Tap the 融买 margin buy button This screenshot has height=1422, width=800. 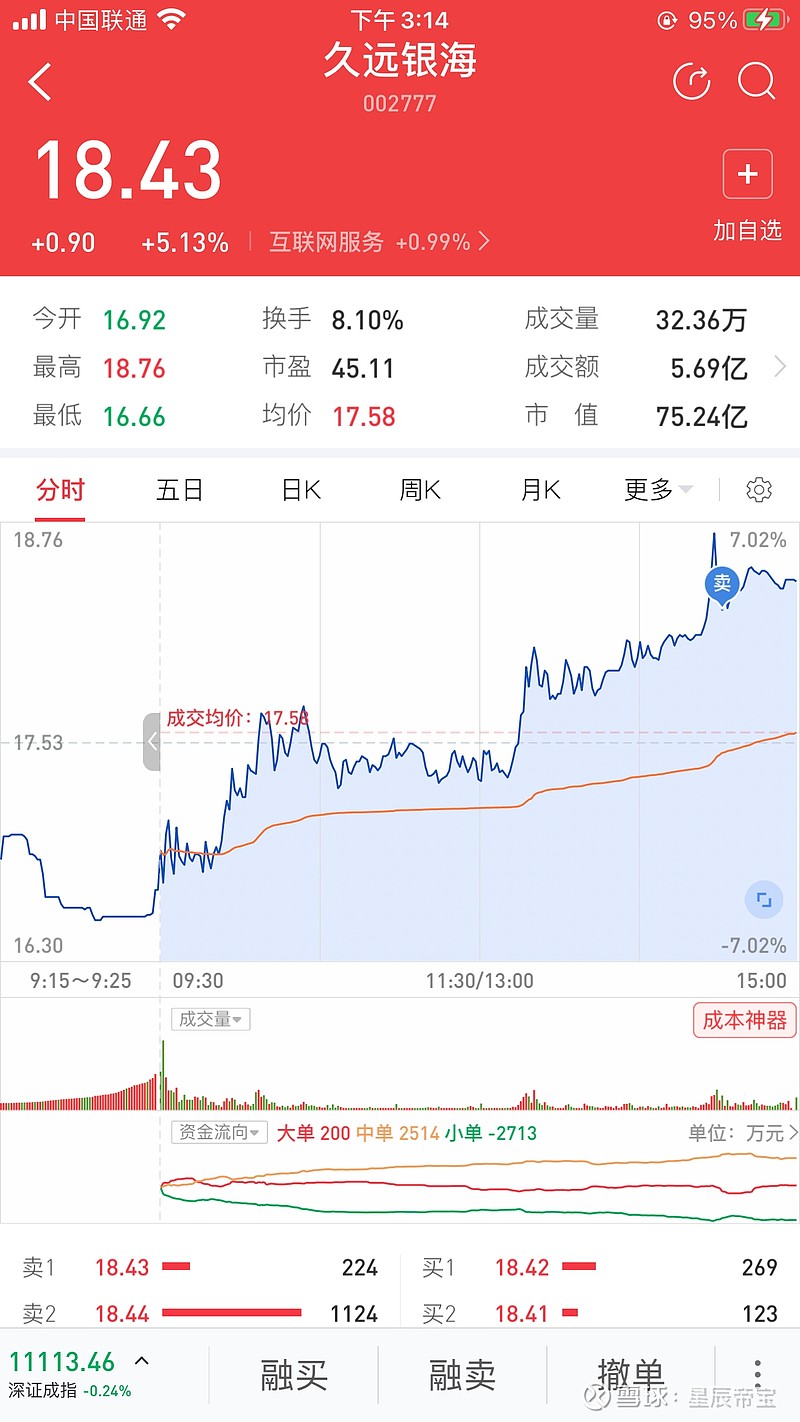point(294,1375)
